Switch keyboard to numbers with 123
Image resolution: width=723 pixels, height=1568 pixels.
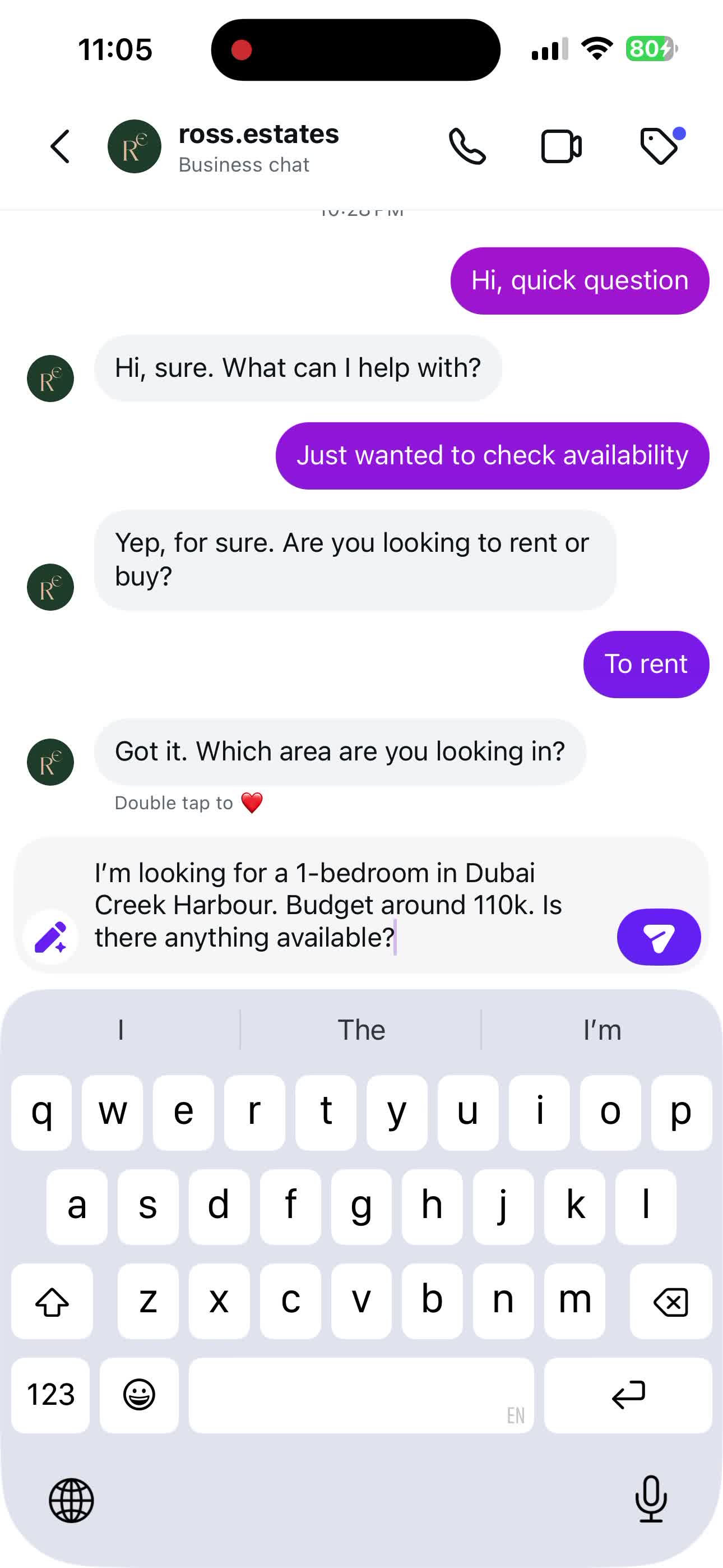click(50, 1395)
